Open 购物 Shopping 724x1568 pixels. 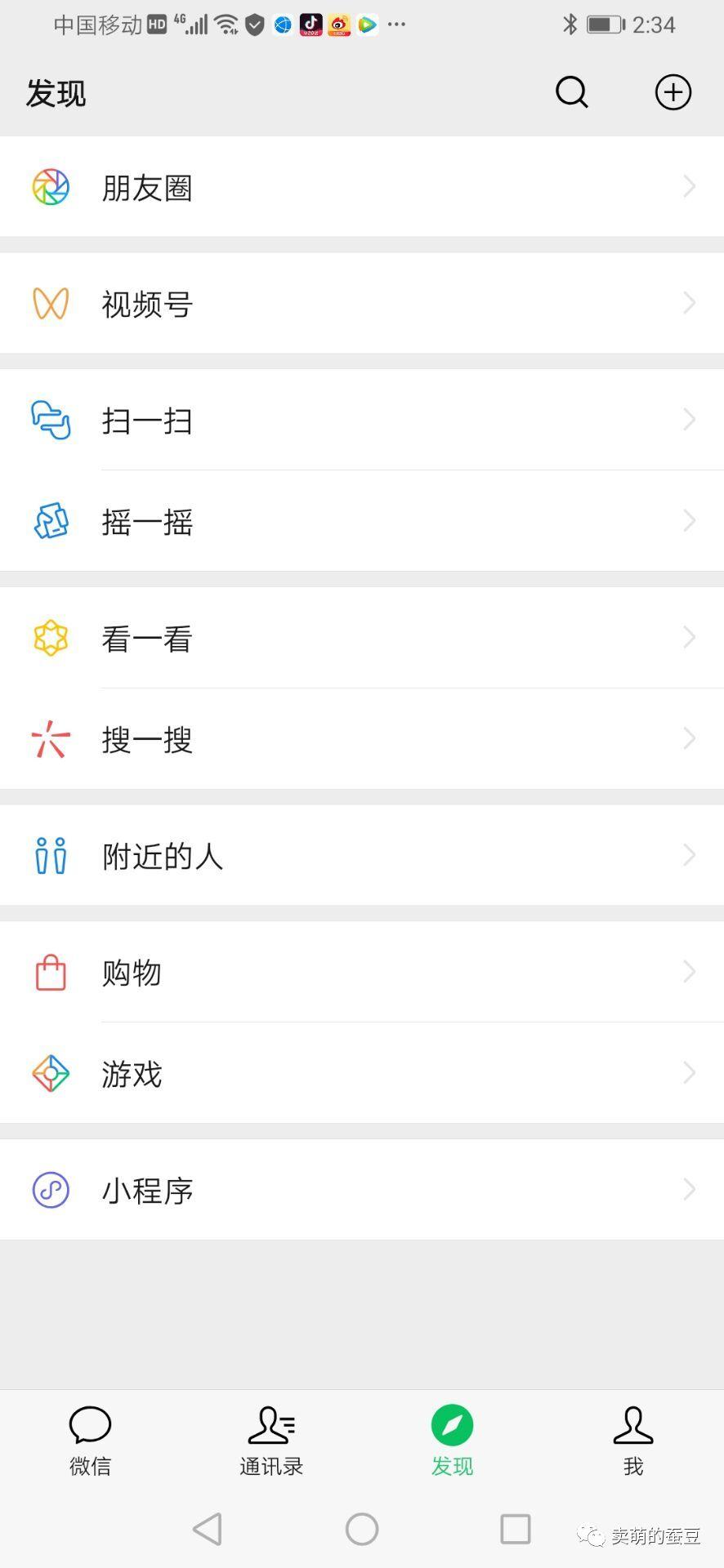pyautogui.click(x=132, y=973)
